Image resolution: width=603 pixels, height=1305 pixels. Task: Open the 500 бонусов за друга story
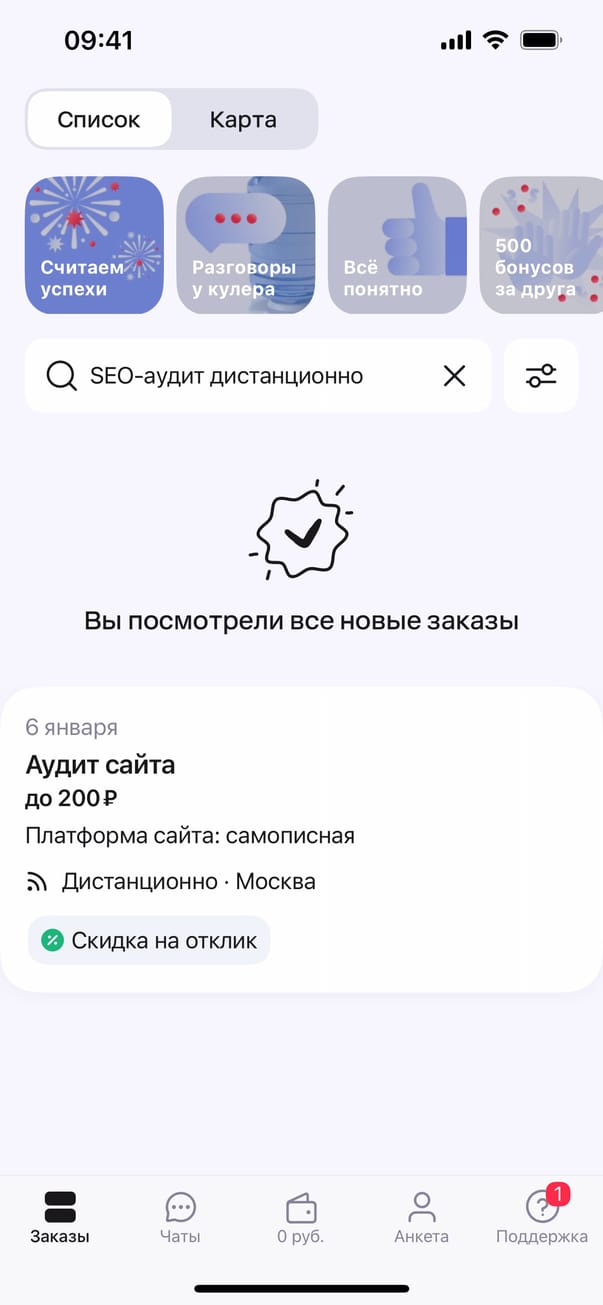(541, 245)
